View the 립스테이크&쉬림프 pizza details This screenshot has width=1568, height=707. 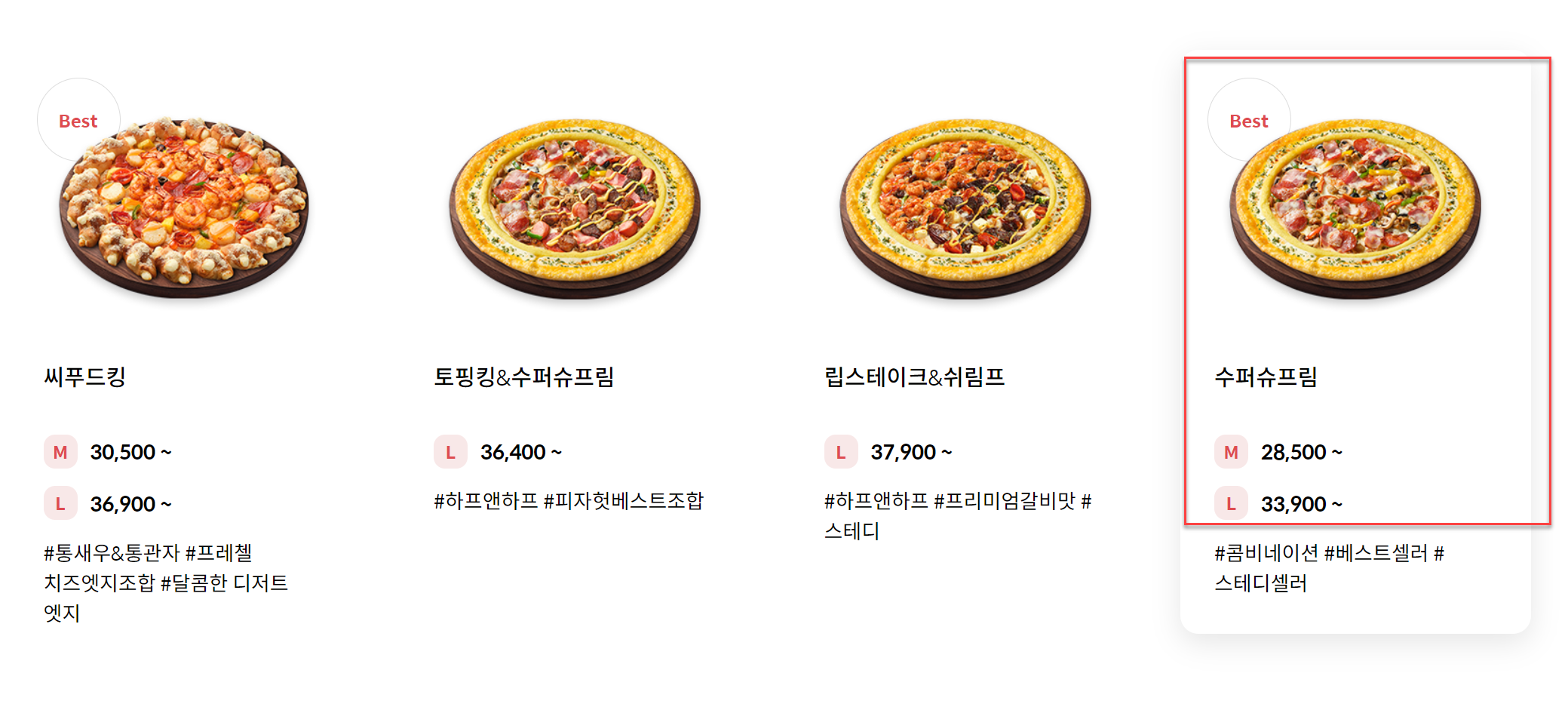[965, 207]
